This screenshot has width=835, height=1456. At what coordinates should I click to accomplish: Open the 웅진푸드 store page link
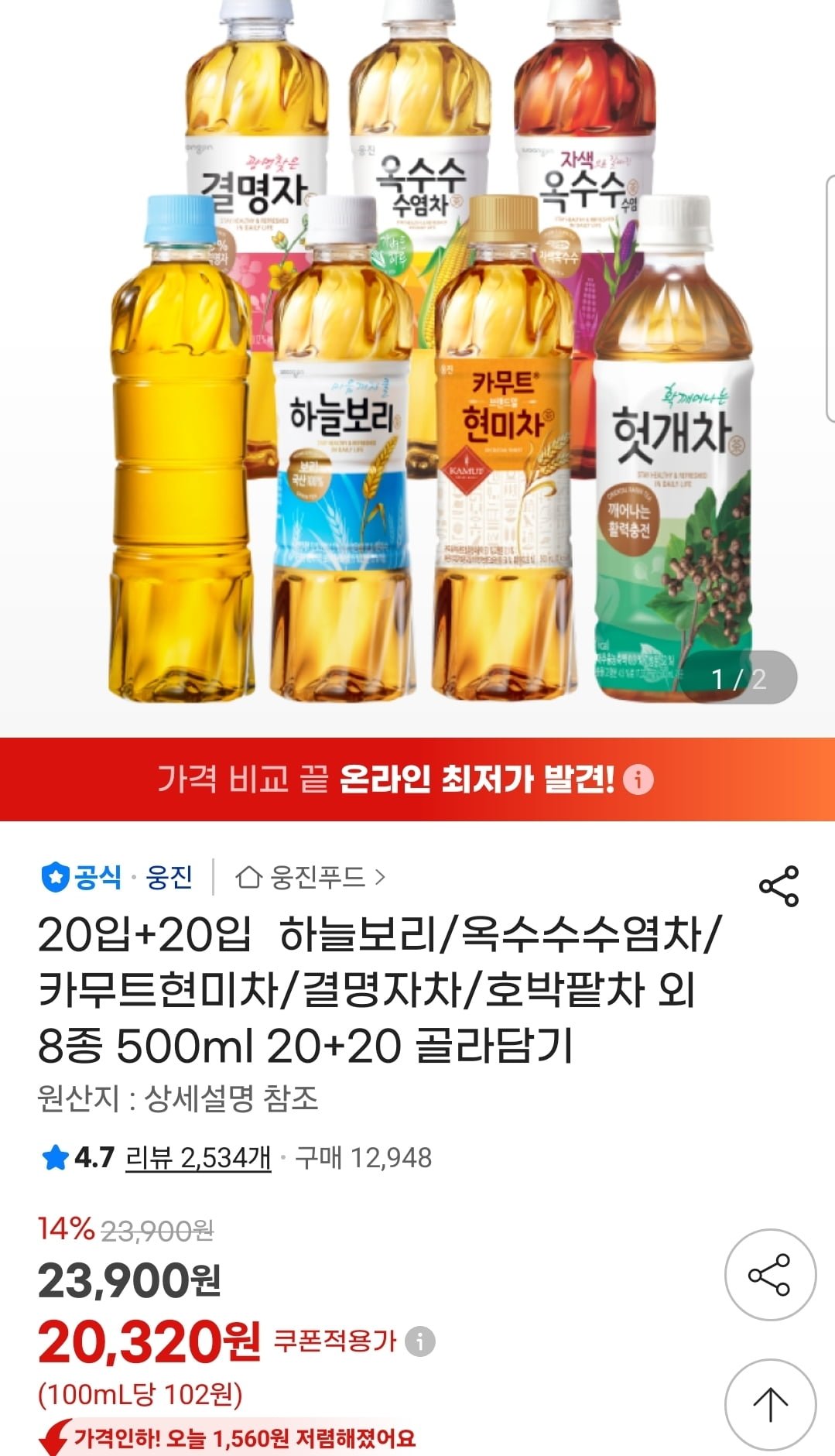pos(311,878)
